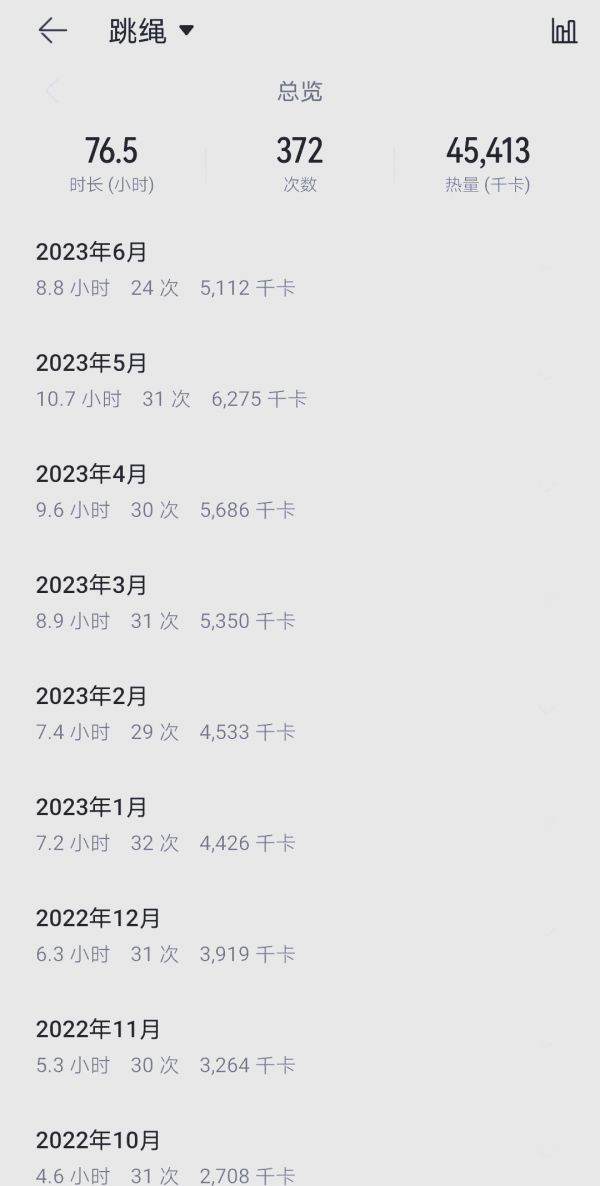Go back using the top-left arrow
Image resolution: width=600 pixels, height=1186 pixels.
52,31
